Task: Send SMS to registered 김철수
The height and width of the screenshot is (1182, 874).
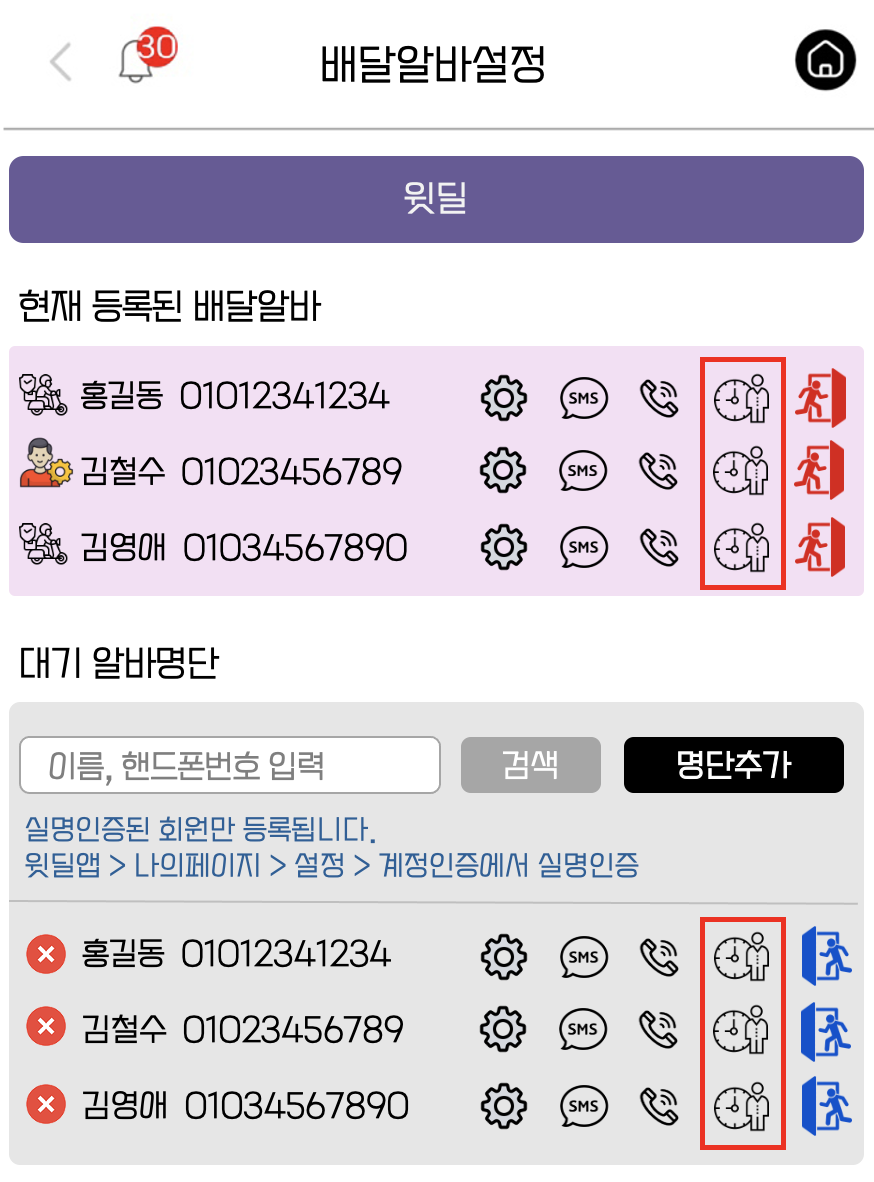Action: pyautogui.click(x=582, y=471)
